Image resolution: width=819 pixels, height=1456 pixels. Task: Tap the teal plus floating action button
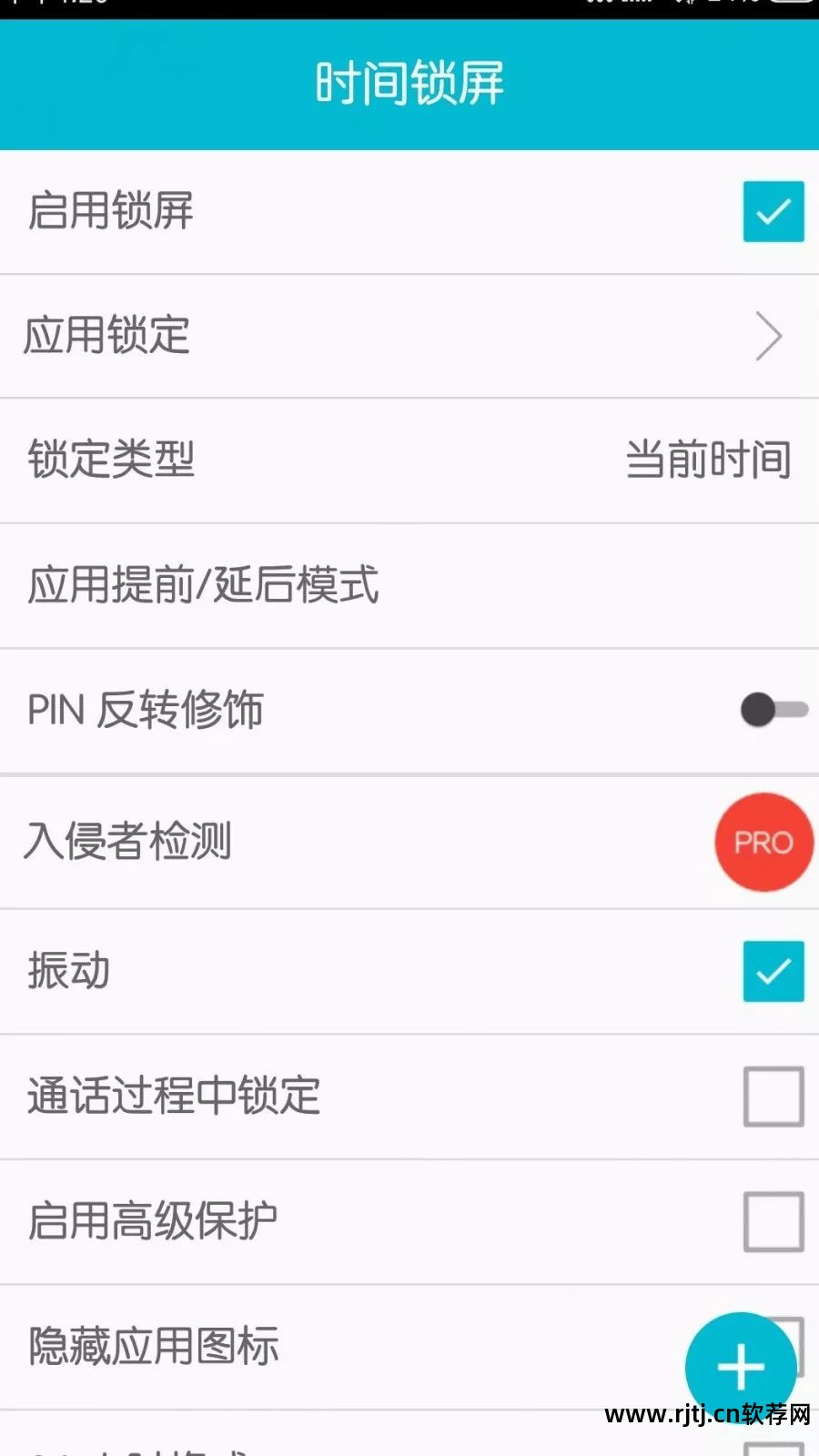click(740, 1366)
